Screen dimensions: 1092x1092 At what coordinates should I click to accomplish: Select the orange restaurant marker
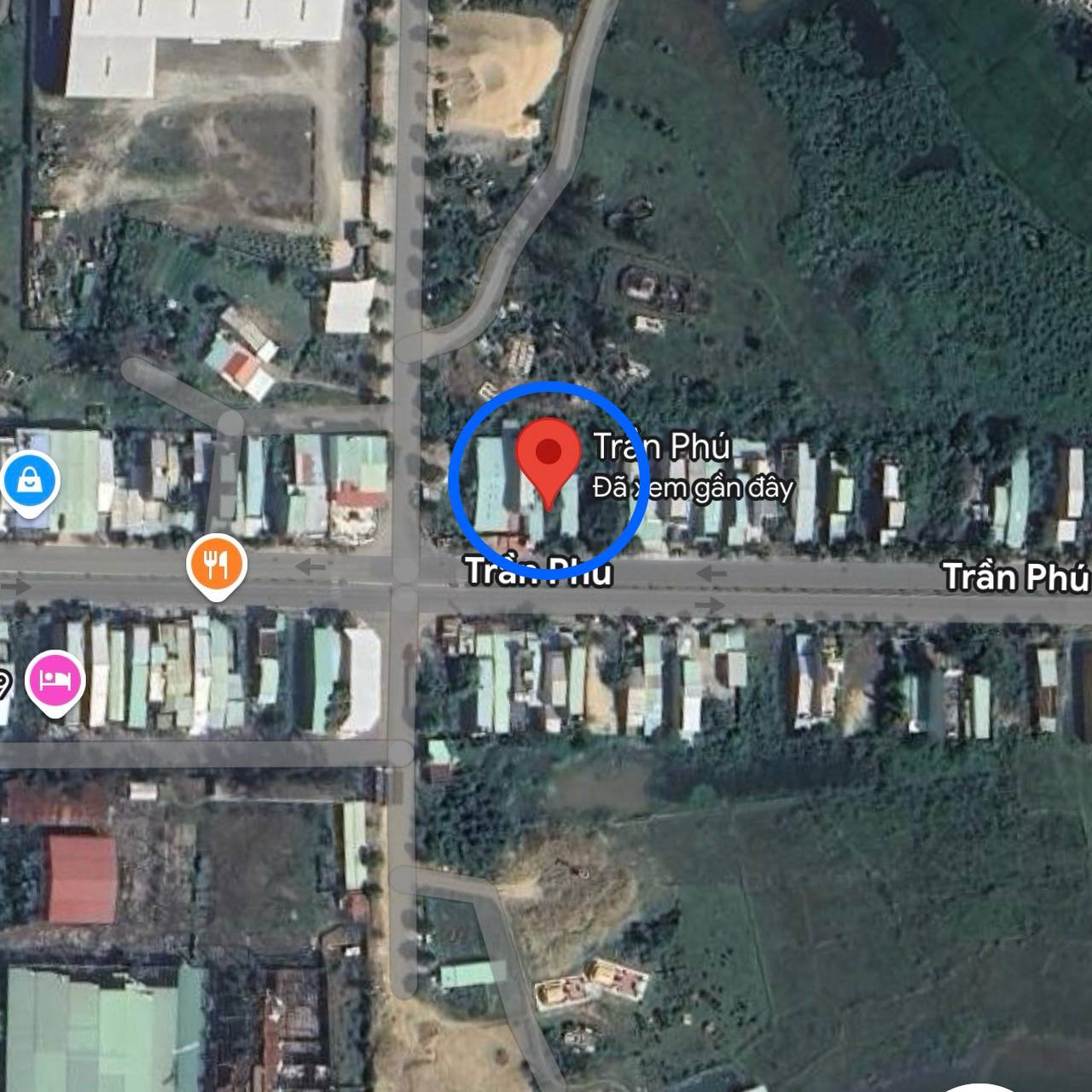(218, 564)
